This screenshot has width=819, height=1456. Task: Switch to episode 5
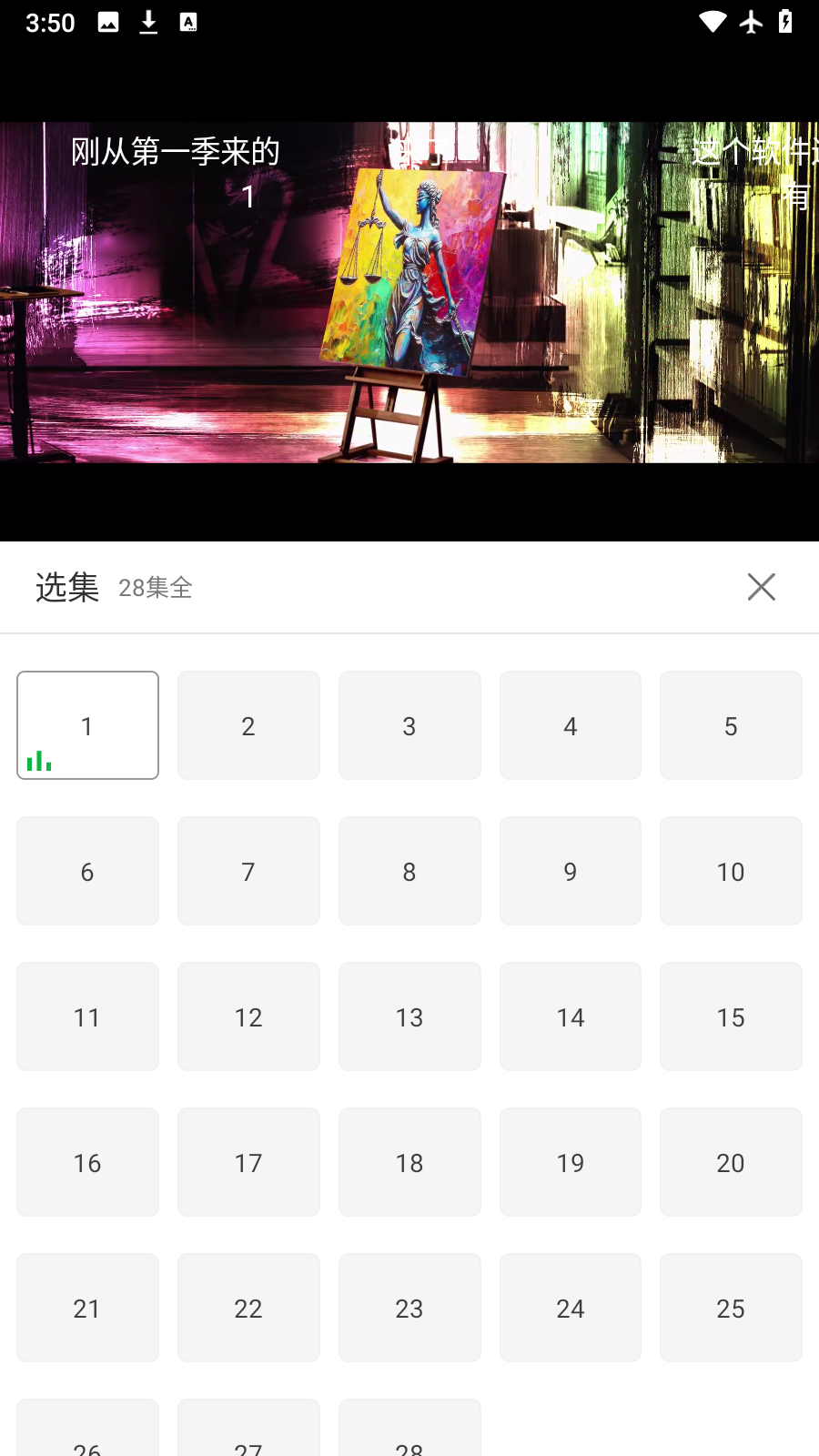(731, 725)
